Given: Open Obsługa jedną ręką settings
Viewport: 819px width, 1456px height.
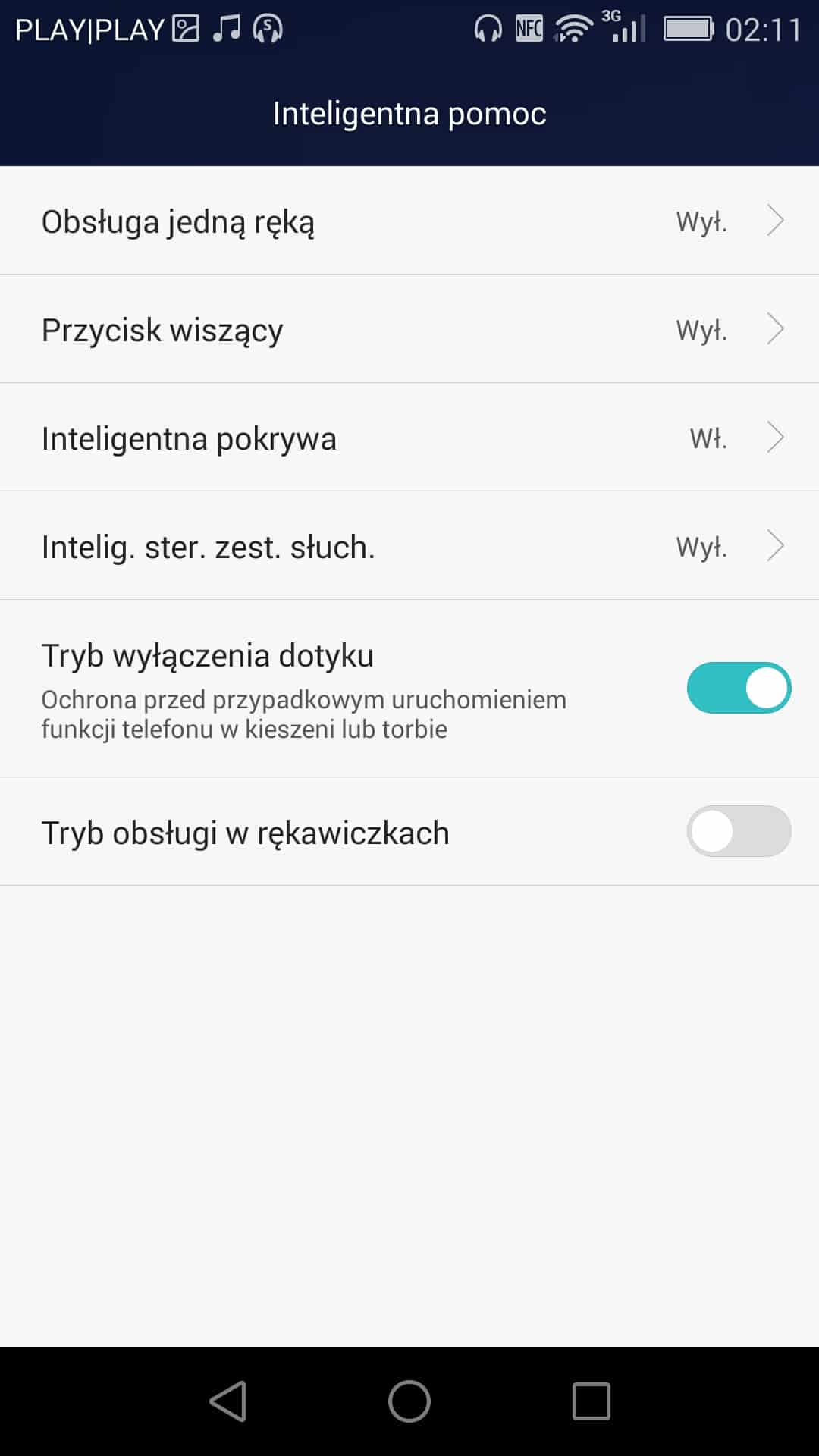Looking at the screenshot, I should (409, 221).
